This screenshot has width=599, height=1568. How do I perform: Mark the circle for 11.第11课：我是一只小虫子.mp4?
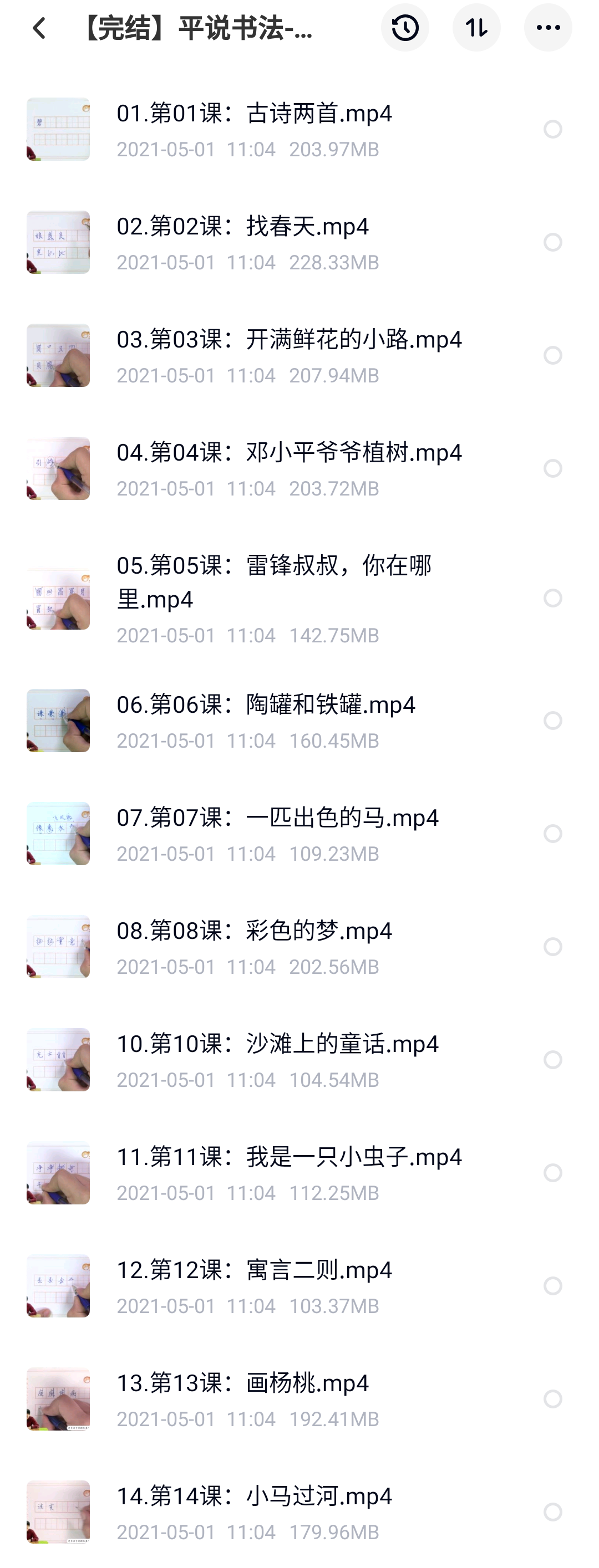tap(553, 1173)
